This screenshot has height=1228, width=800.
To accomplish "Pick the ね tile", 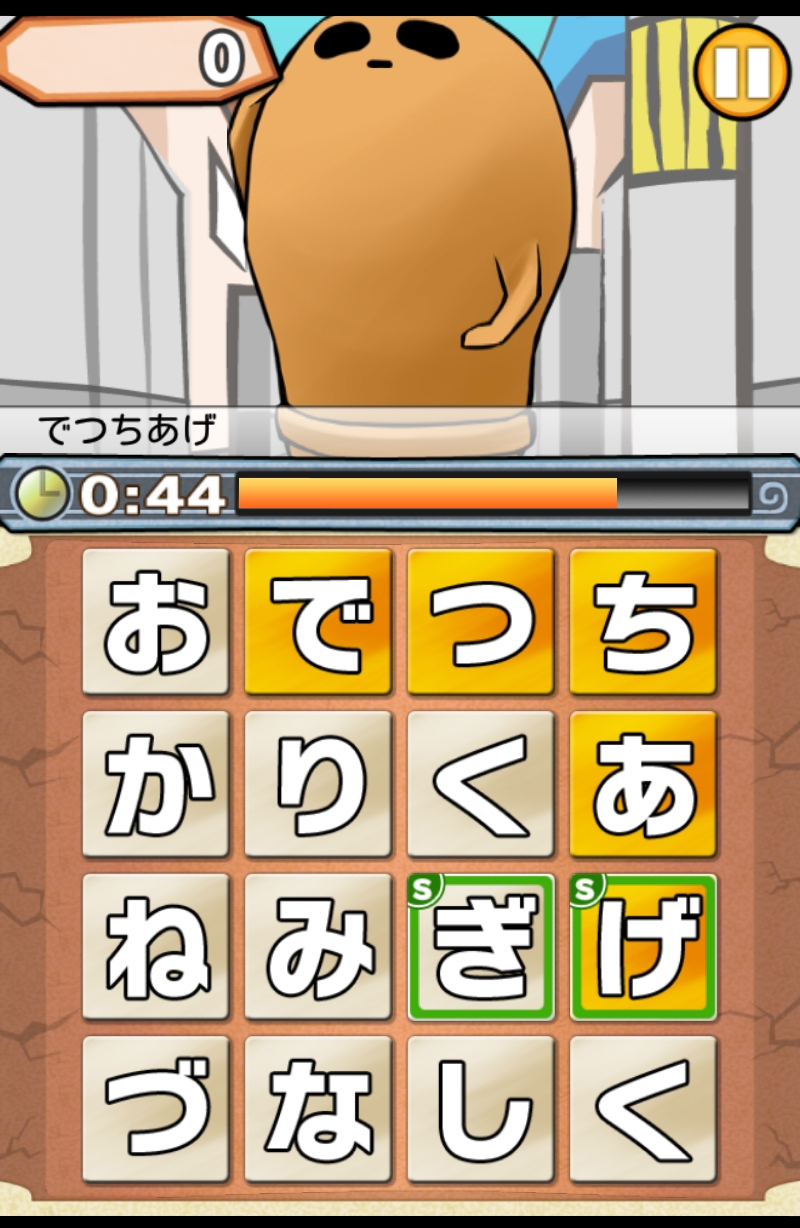I will tap(156, 947).
